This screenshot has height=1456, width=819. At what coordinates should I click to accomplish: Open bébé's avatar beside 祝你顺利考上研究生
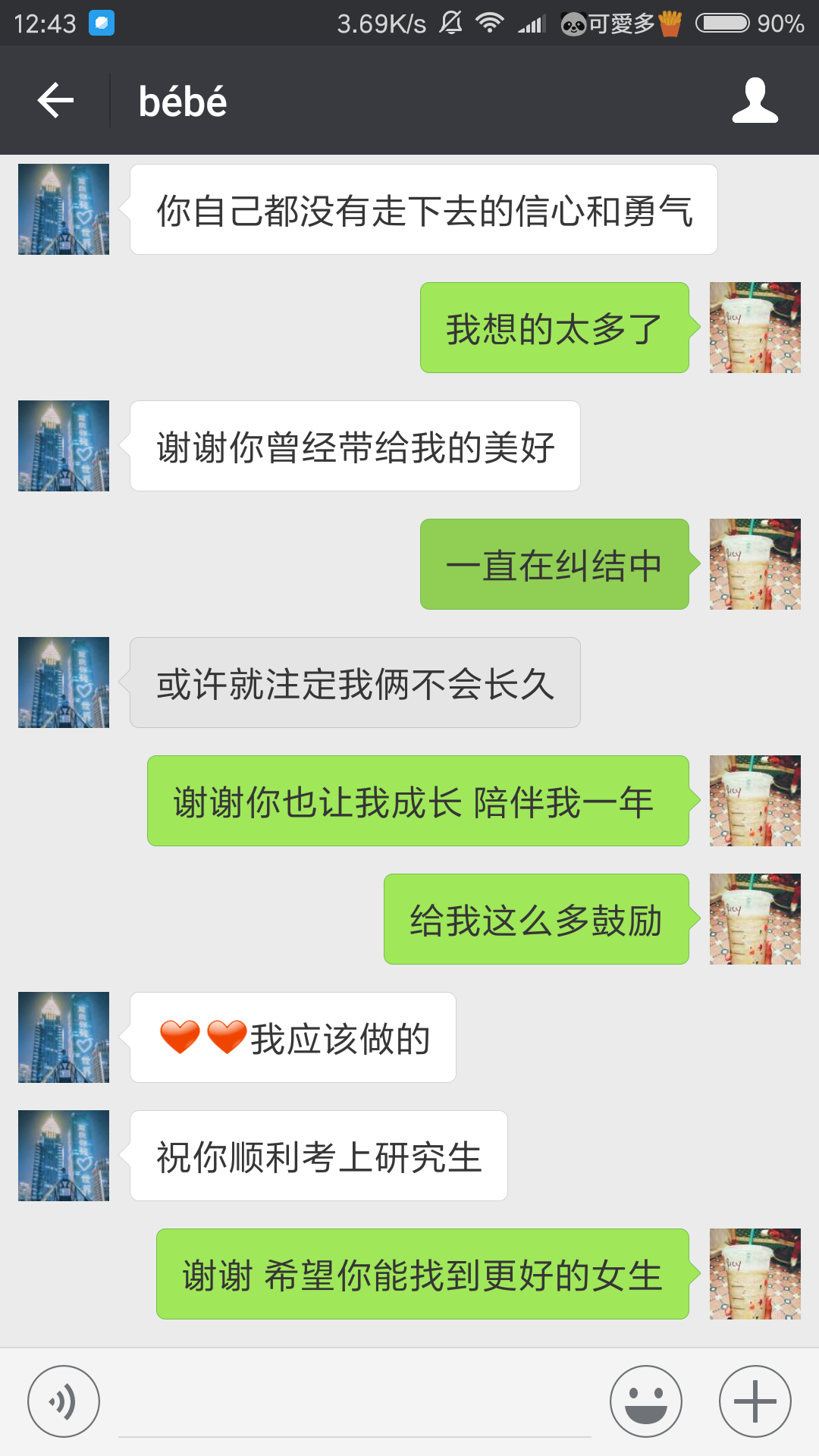64,1156
